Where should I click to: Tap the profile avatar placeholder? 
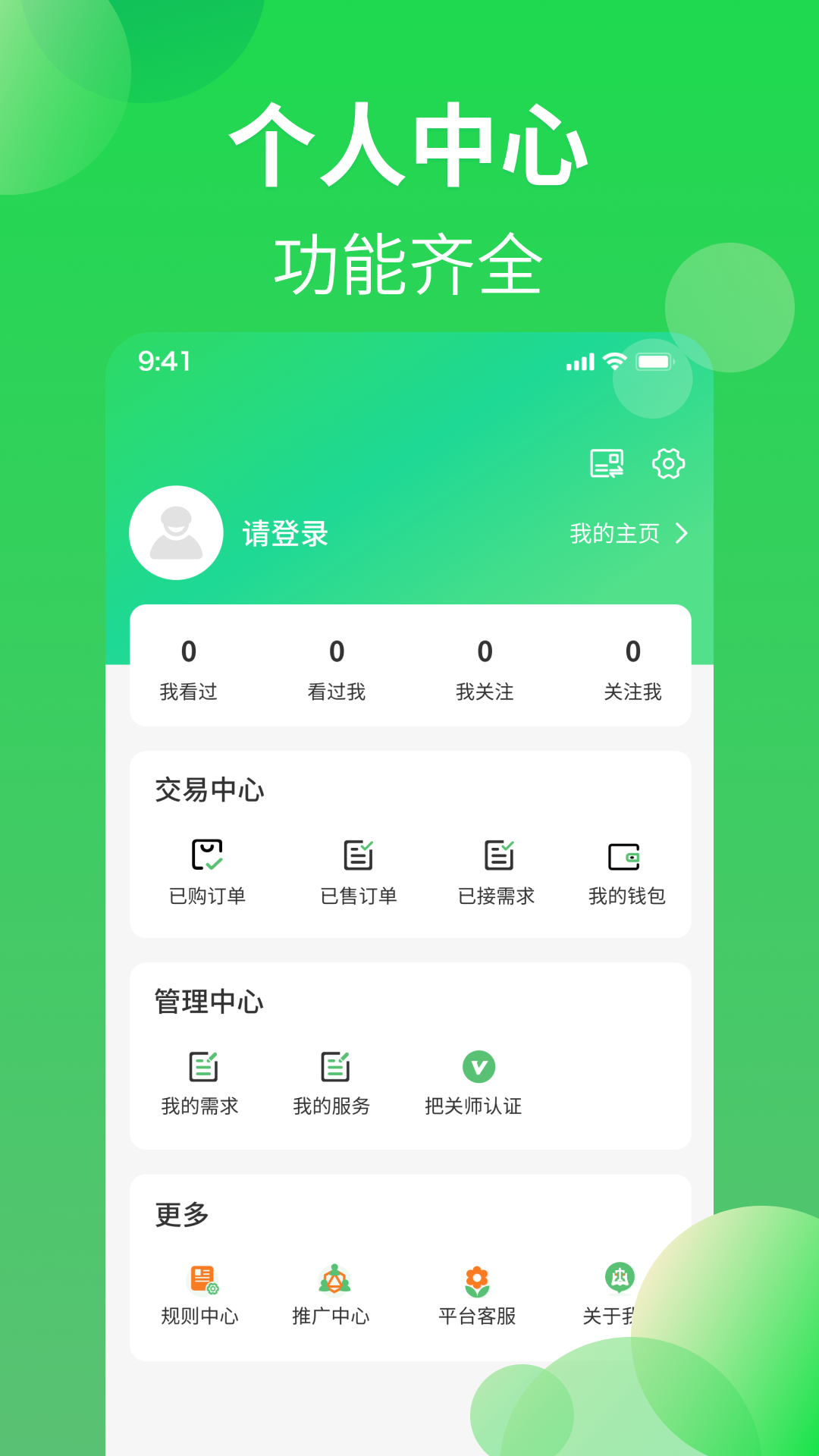point(176,533)
